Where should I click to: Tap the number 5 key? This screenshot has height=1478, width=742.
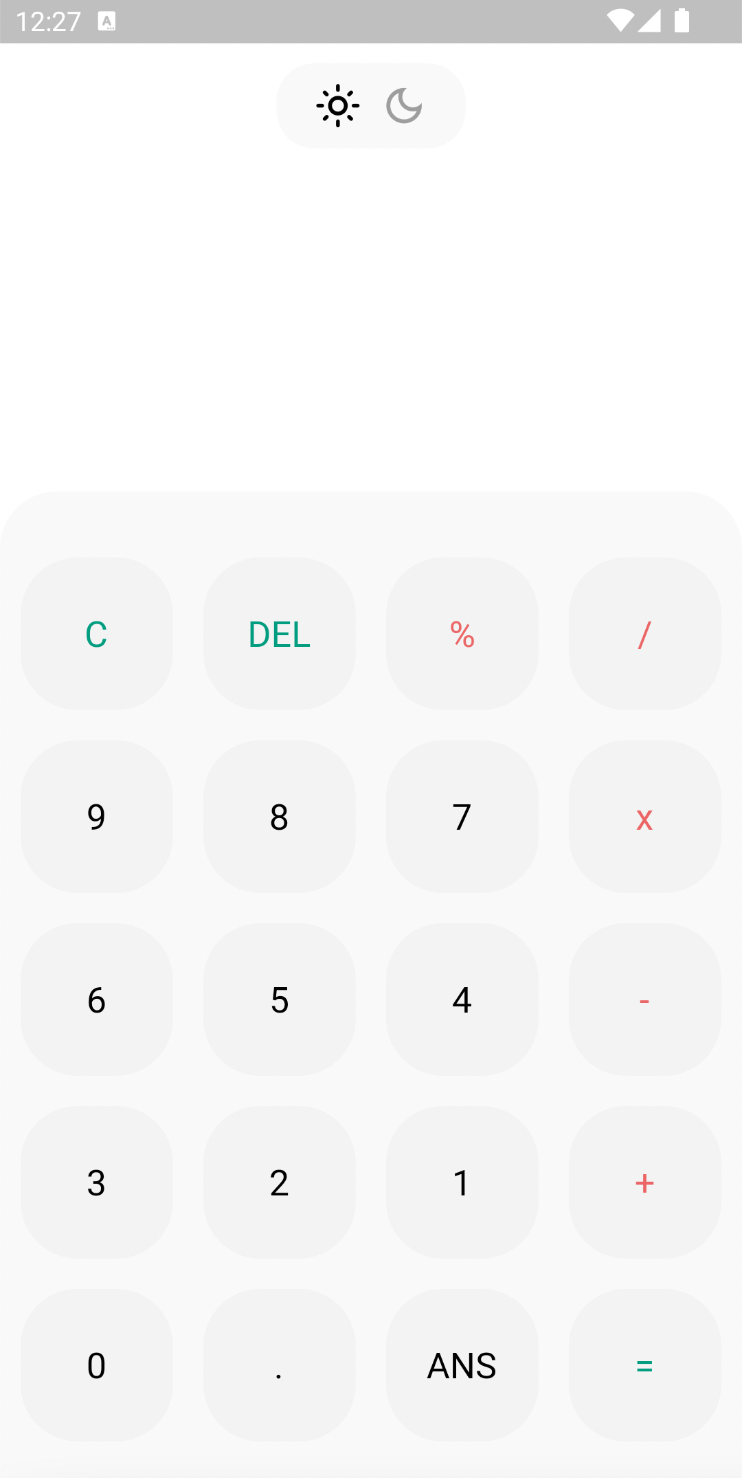pyautogui.click(x=279, y=1000)
